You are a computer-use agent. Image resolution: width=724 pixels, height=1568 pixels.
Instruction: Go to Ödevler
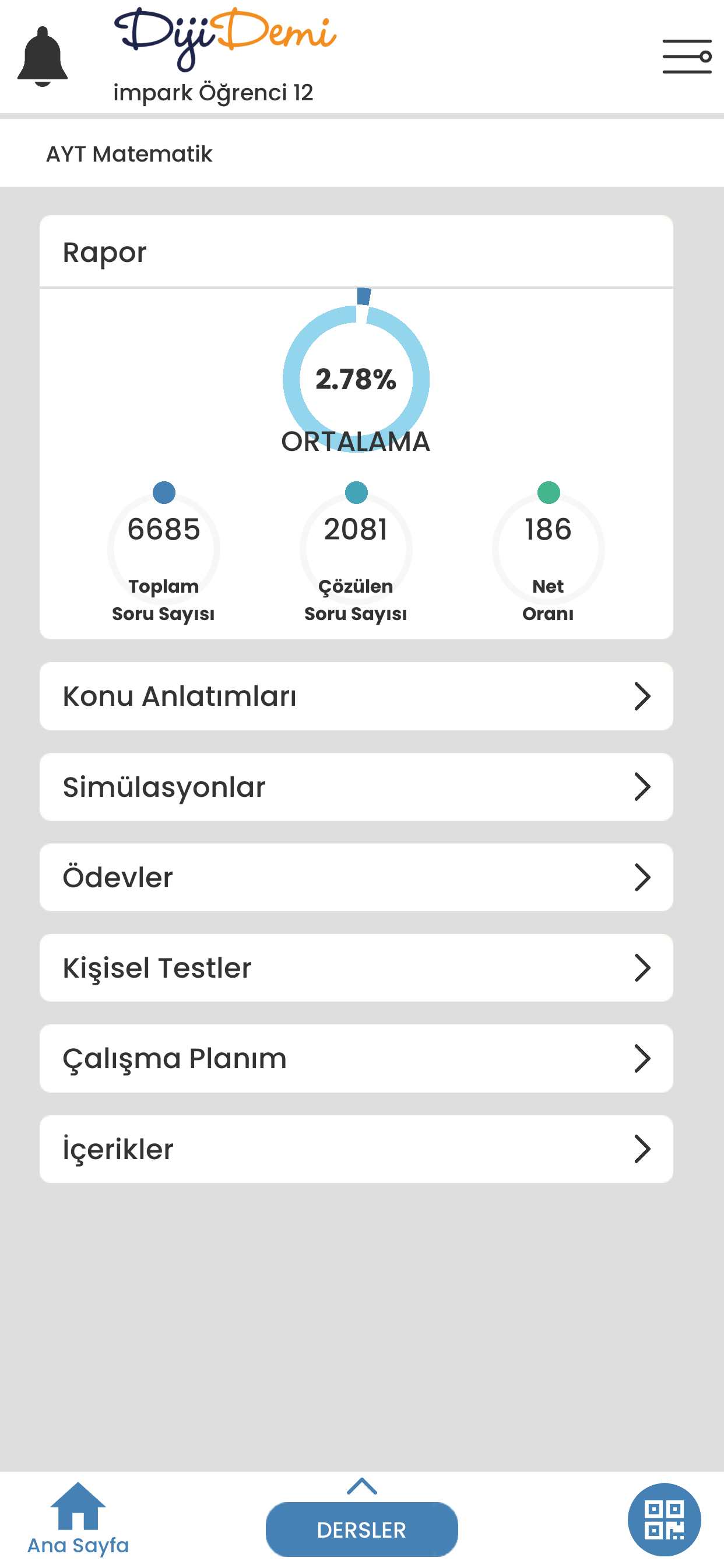tap(356, 877)
